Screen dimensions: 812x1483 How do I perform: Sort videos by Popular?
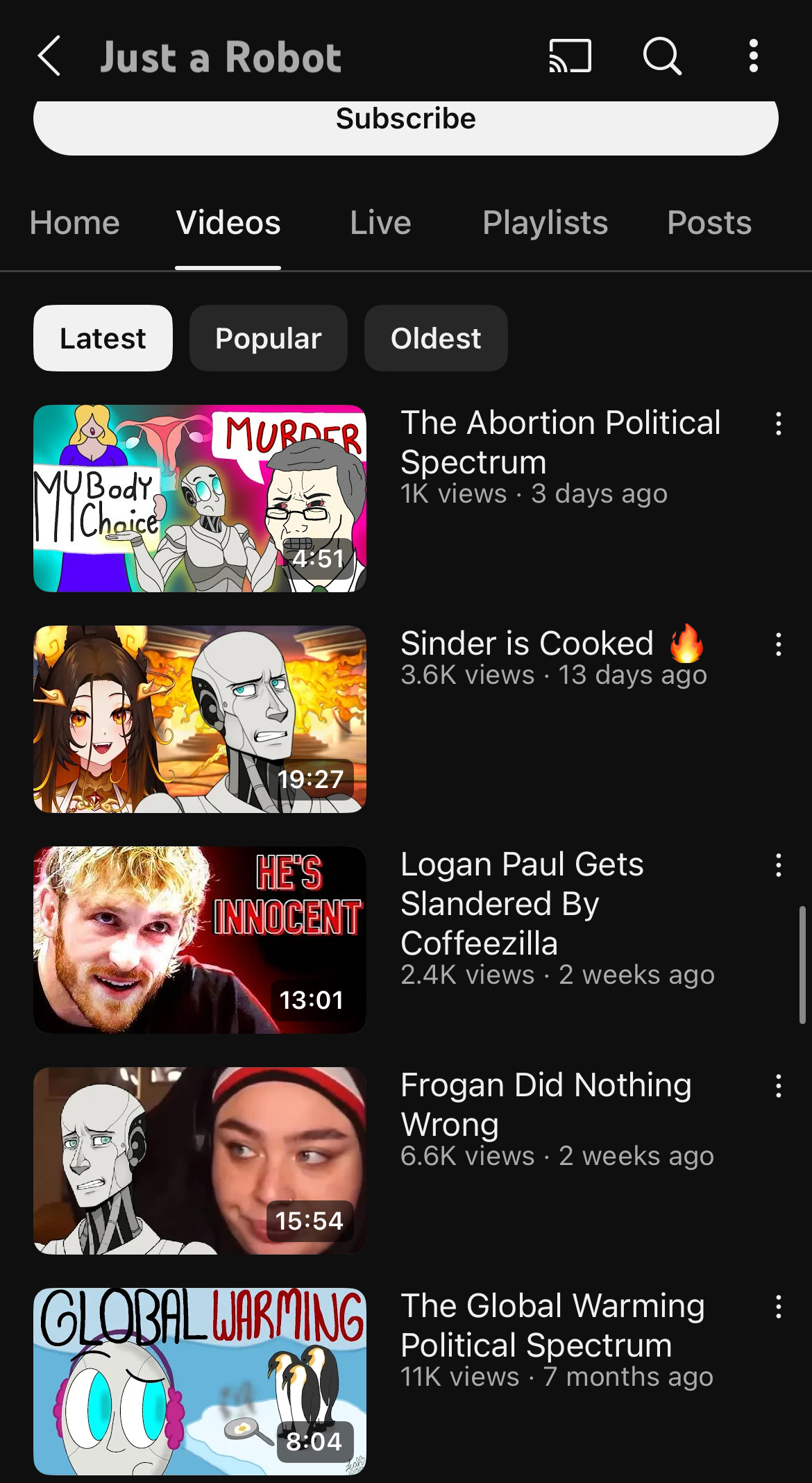269,338
